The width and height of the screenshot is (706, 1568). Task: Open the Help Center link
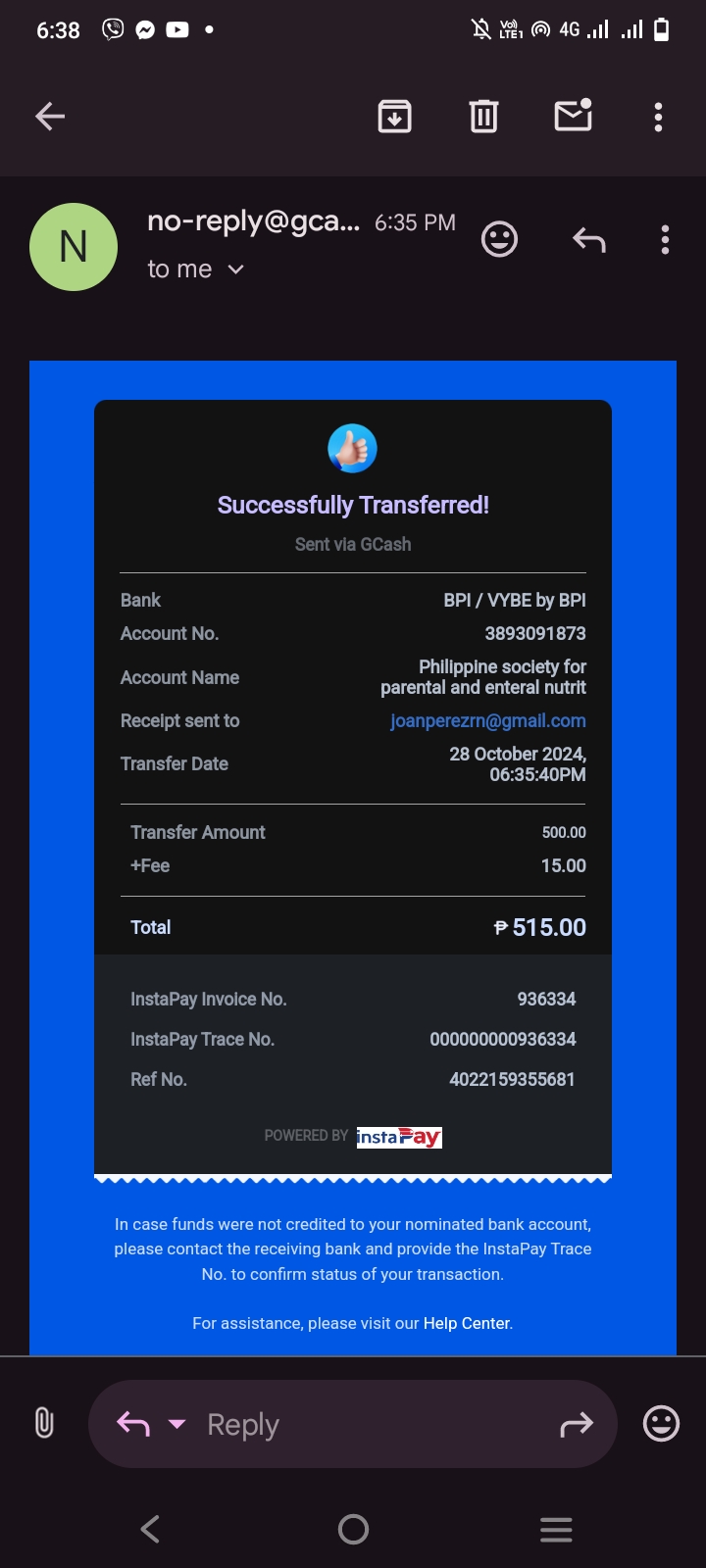(x=466, y=1323)
